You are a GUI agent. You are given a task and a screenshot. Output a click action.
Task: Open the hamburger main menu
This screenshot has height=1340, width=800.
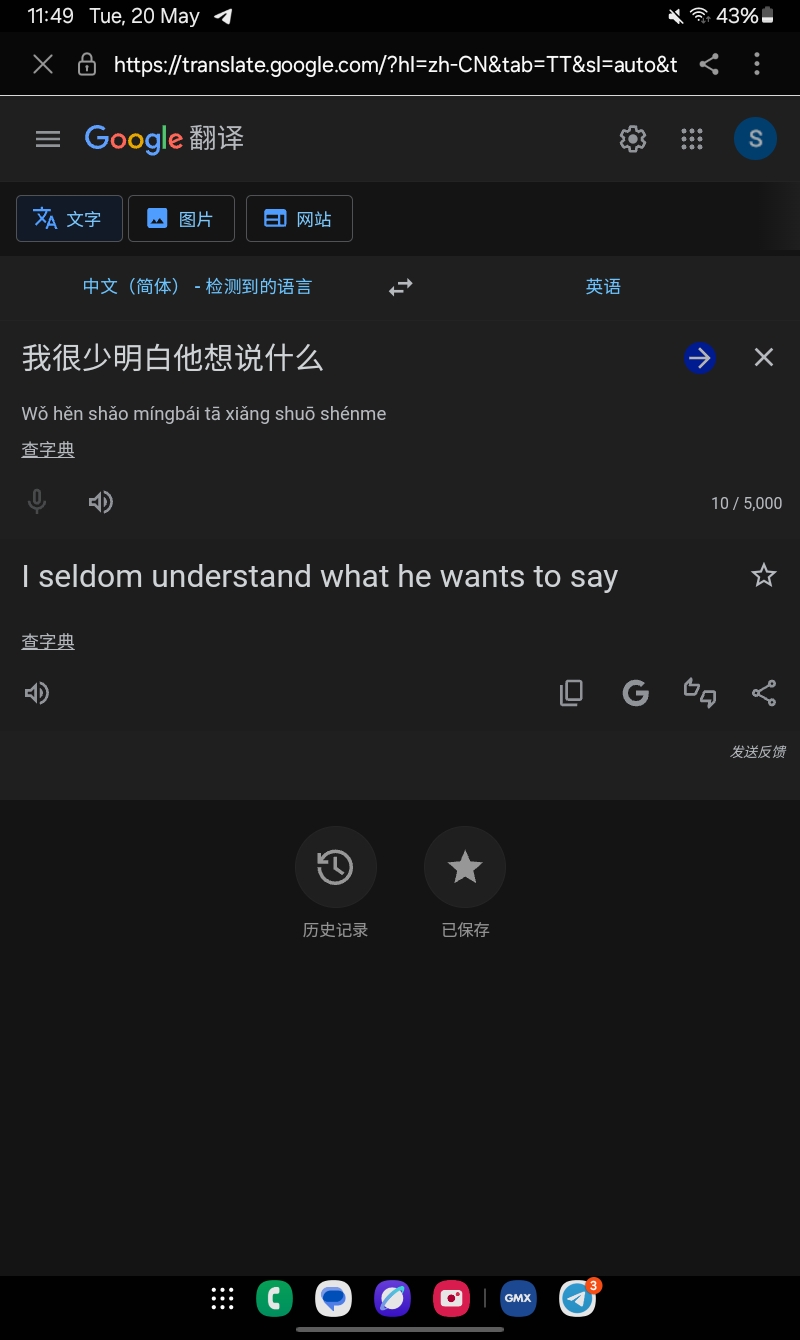(48, 139)
